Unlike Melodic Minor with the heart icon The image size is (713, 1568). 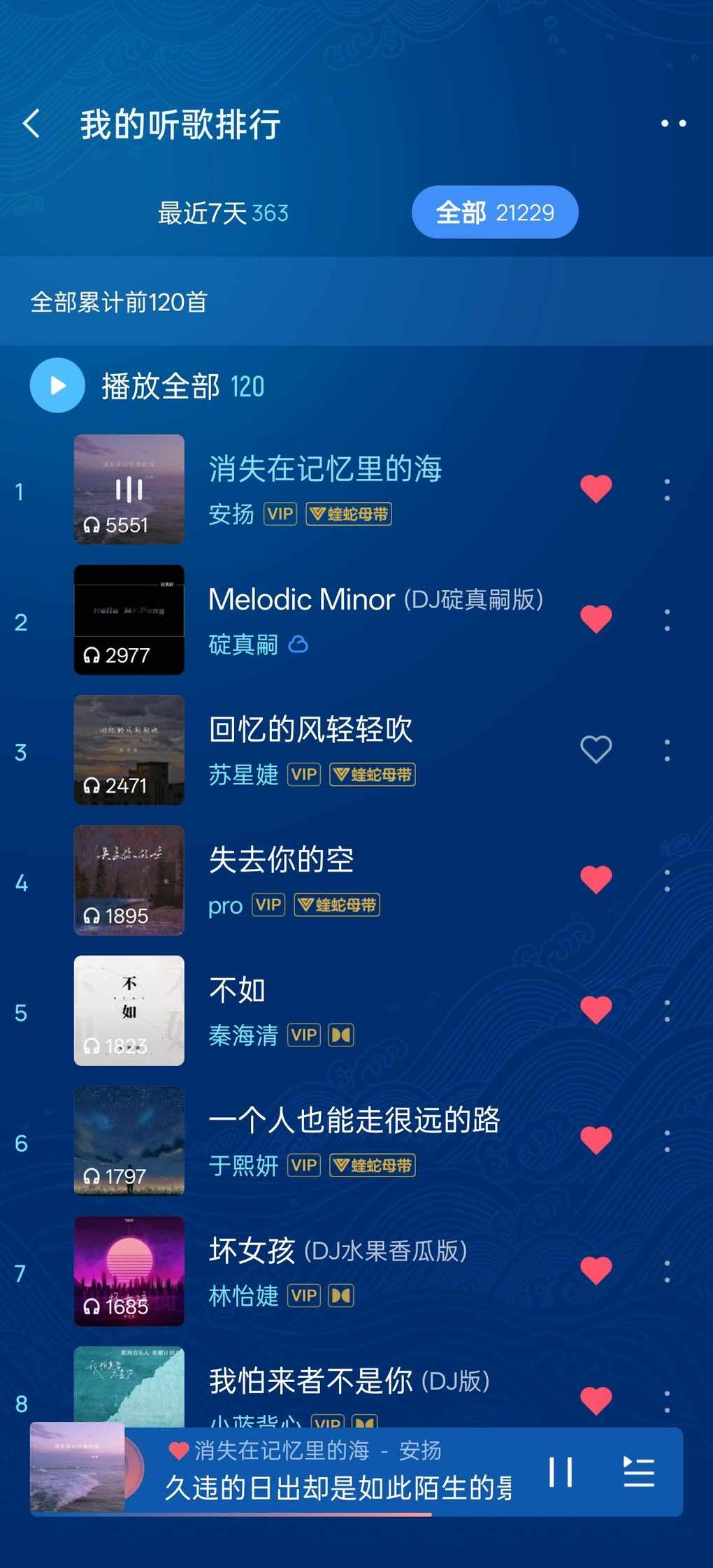[596, 619]
